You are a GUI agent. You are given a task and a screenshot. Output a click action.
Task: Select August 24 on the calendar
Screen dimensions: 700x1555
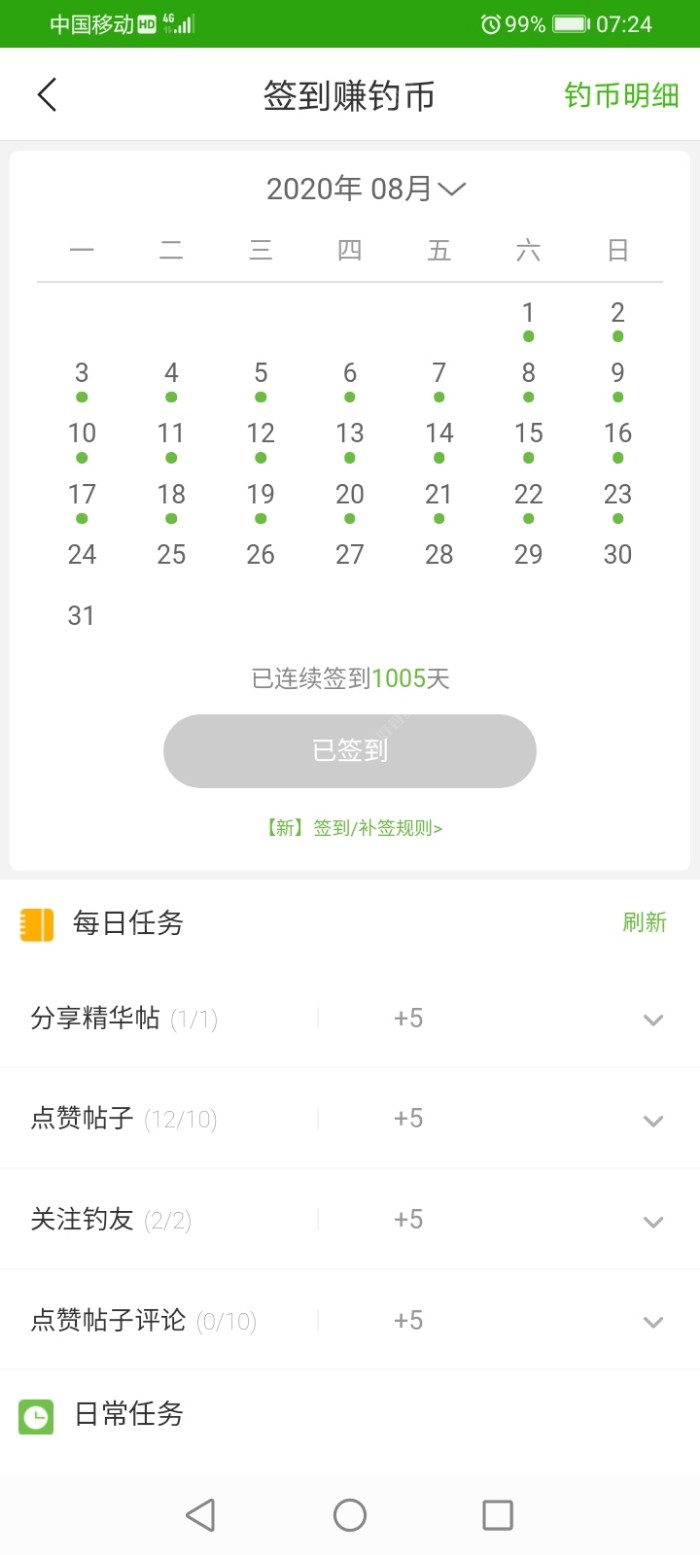(x=82, y=555)
